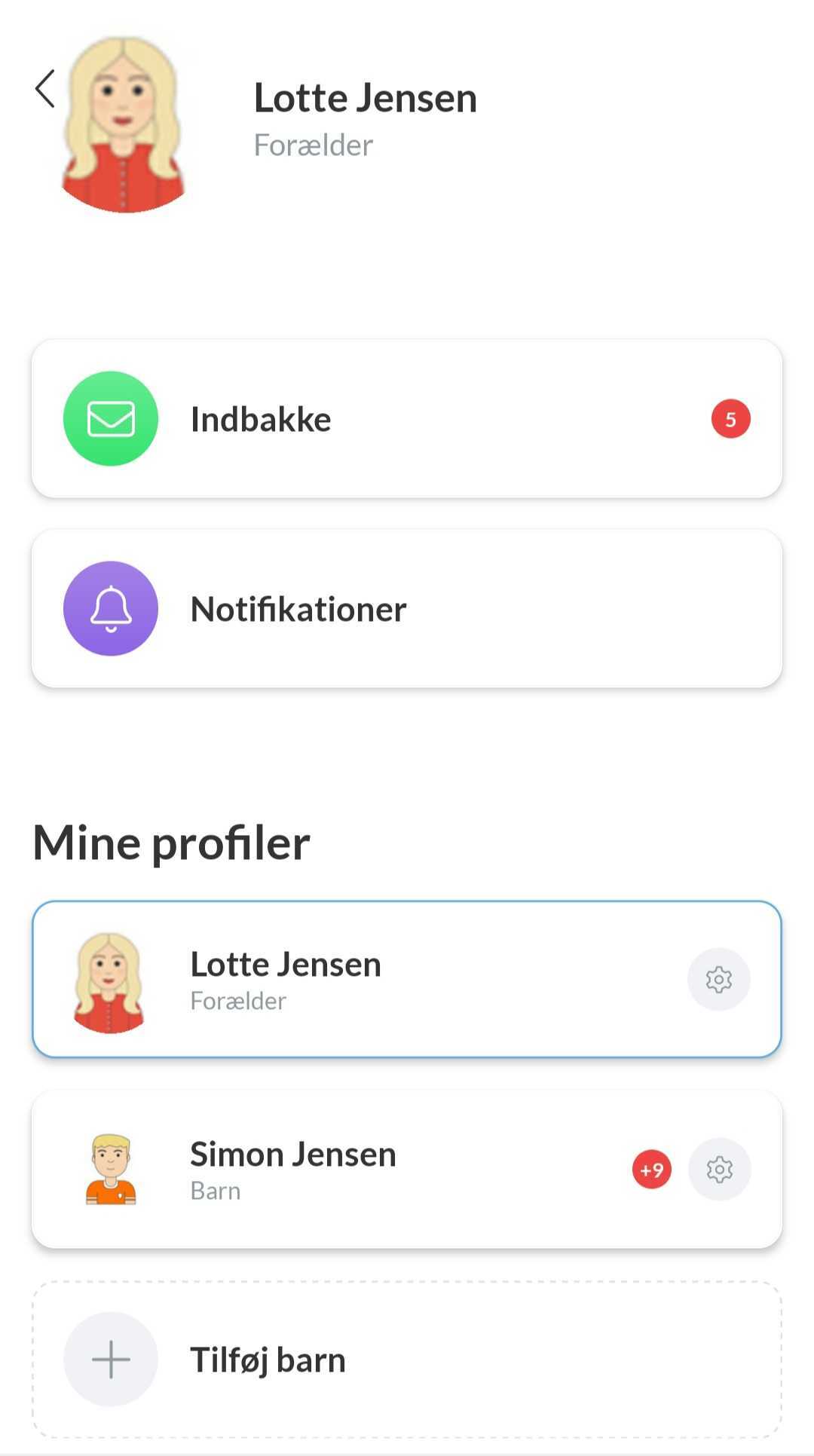This screenshot has width=814, height=1456.
Task: Open settings gear for Simon Jensen
Action: coord(719,1170)
